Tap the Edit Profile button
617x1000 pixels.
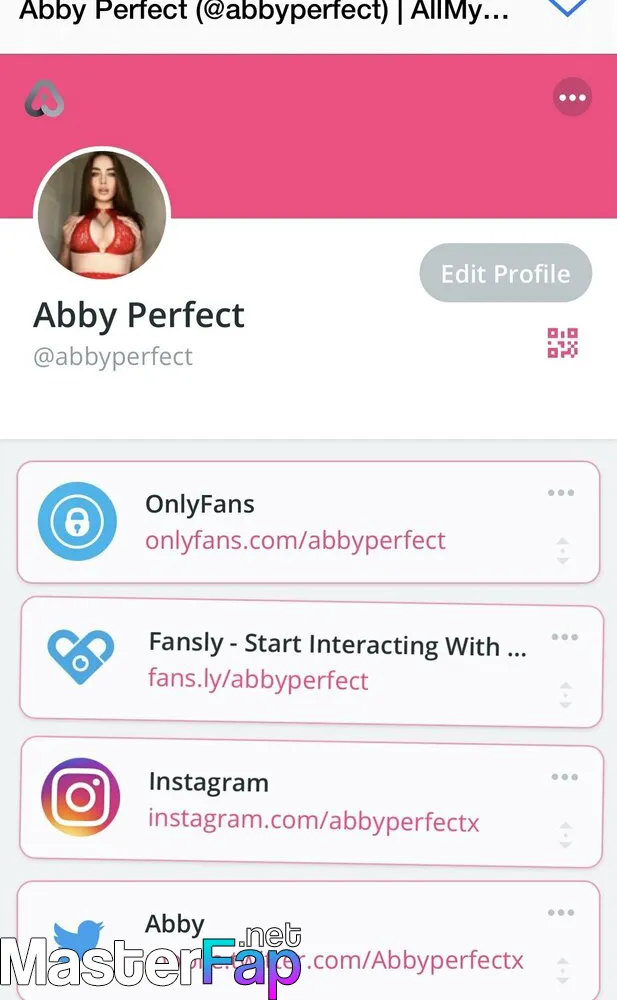[x=505, y=273]
